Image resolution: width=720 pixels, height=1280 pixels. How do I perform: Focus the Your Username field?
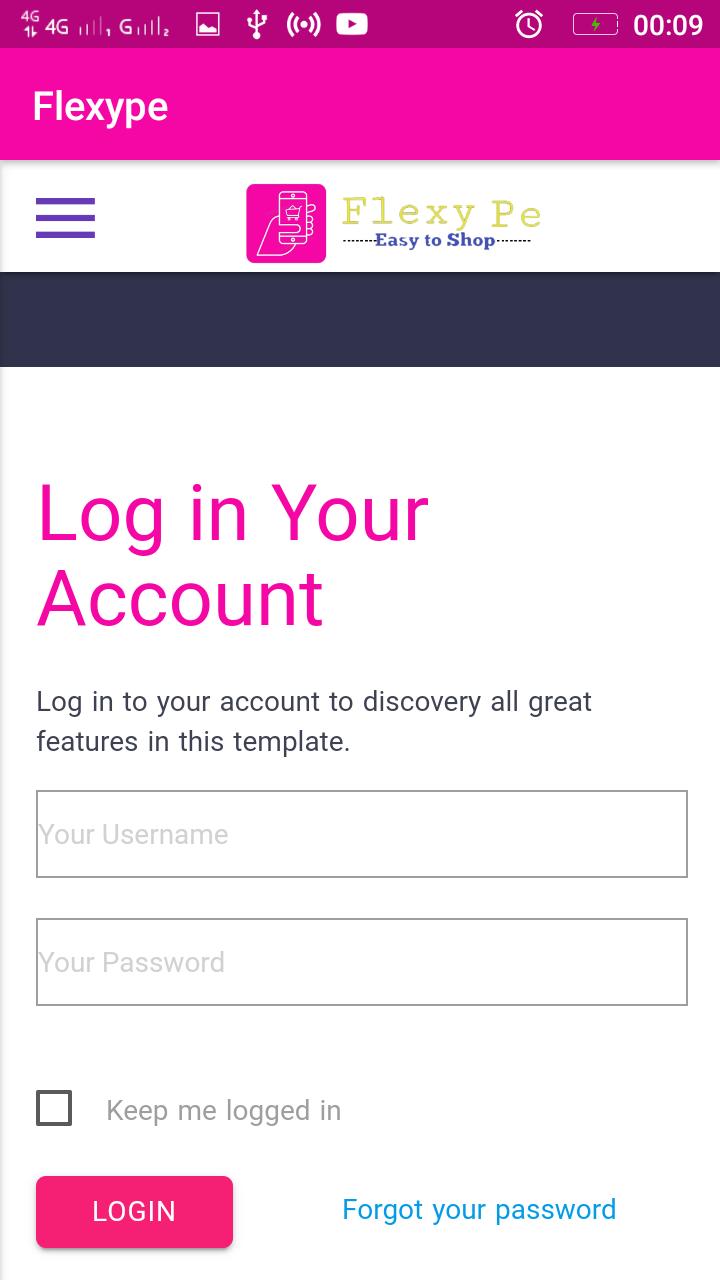click(361, 834)
